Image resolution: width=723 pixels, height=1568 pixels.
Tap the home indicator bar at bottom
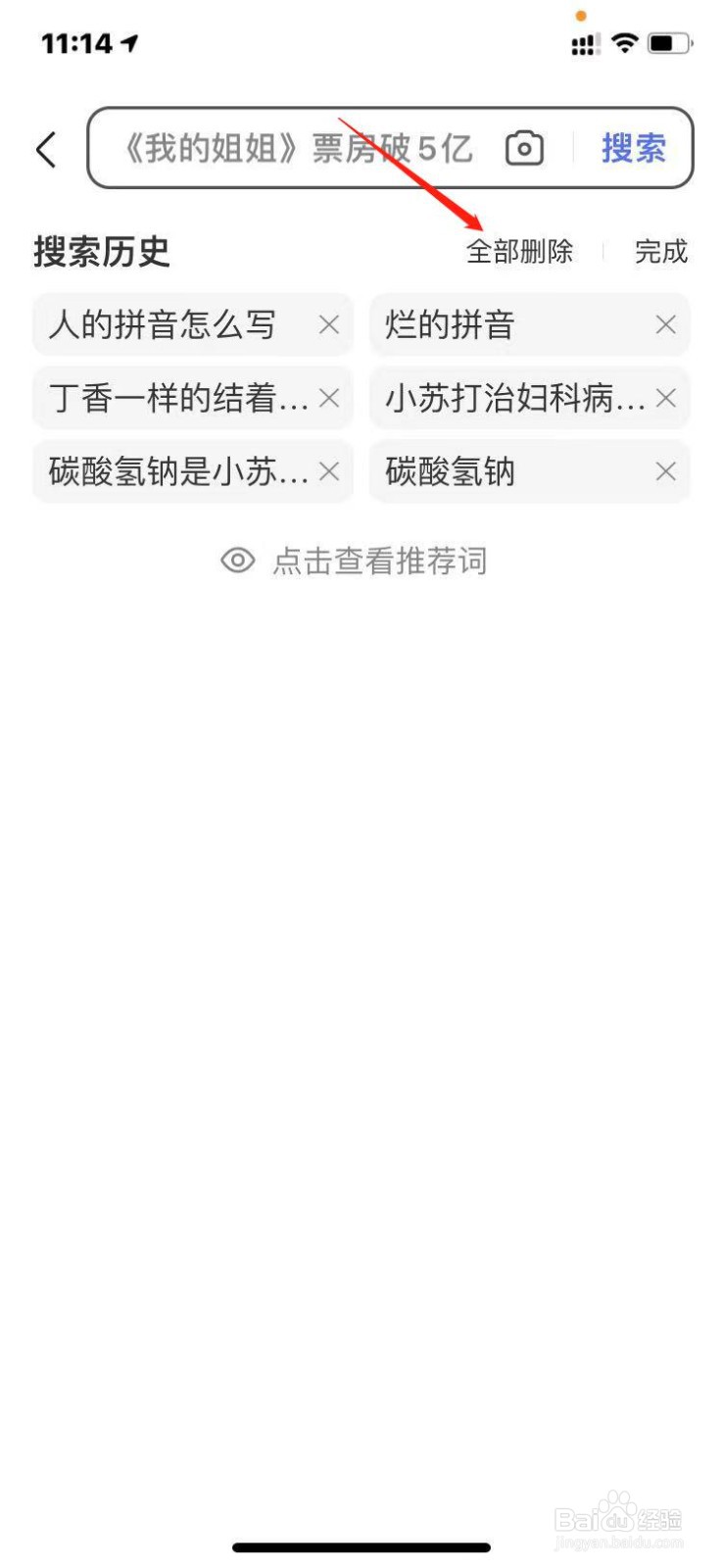(x=361, y=1546)
